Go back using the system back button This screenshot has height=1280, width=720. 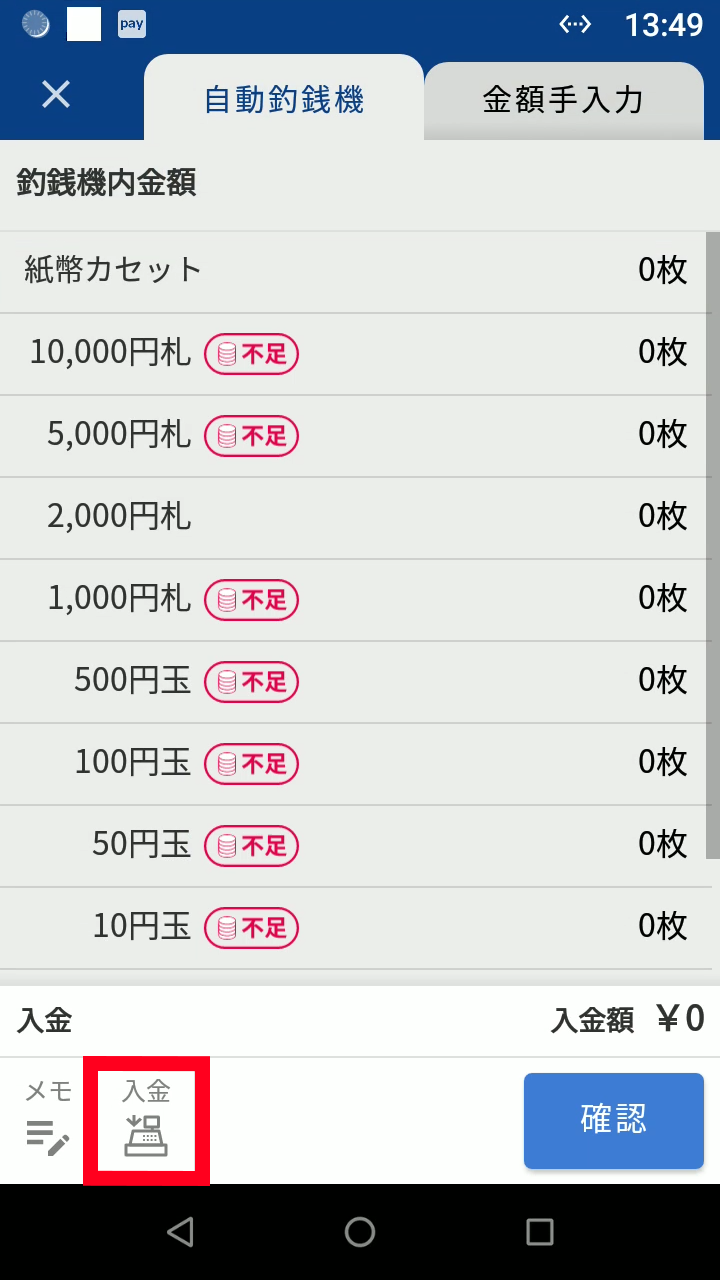[180, 1232]
